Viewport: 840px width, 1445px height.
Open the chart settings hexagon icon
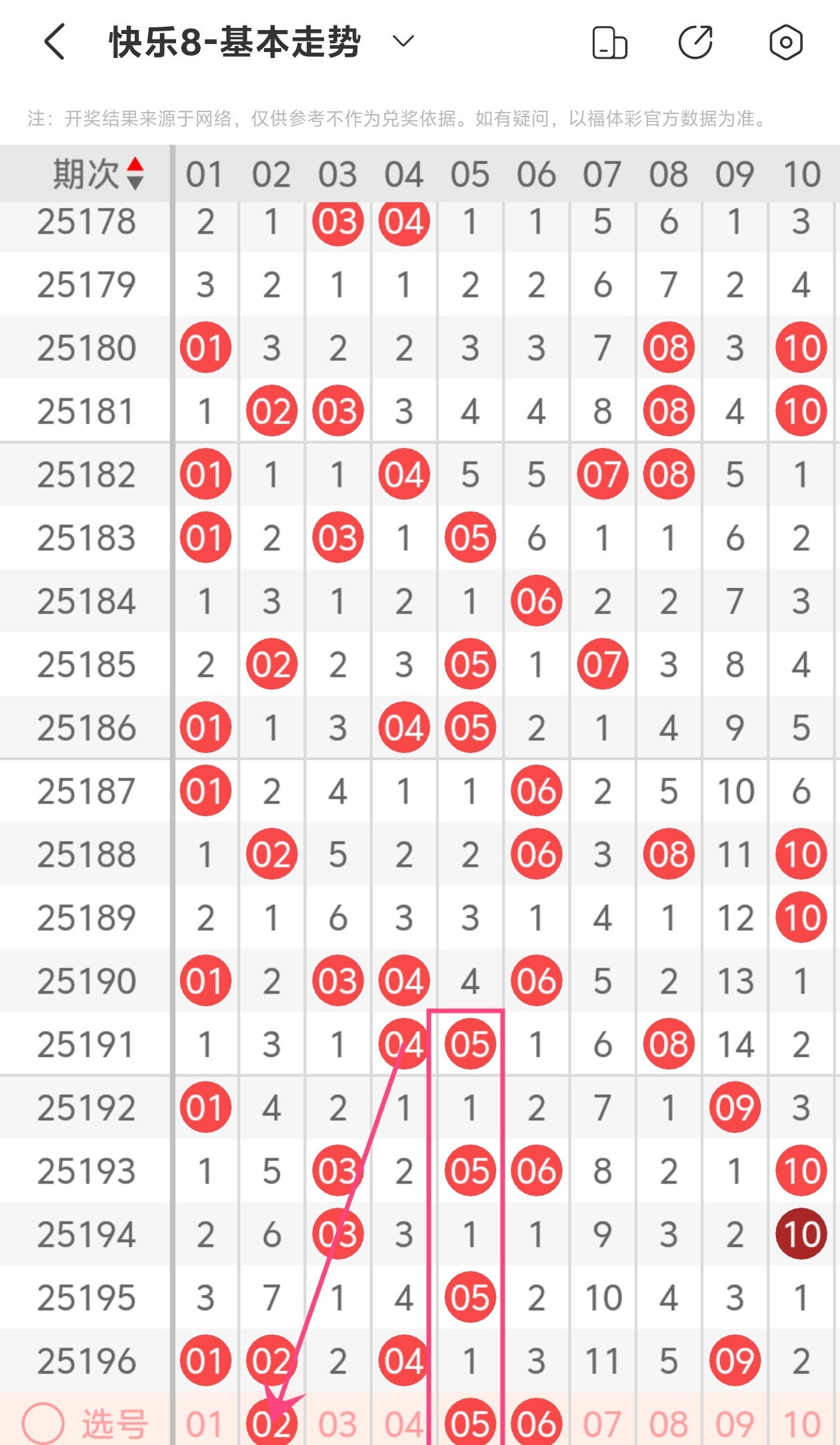(785, 43)
